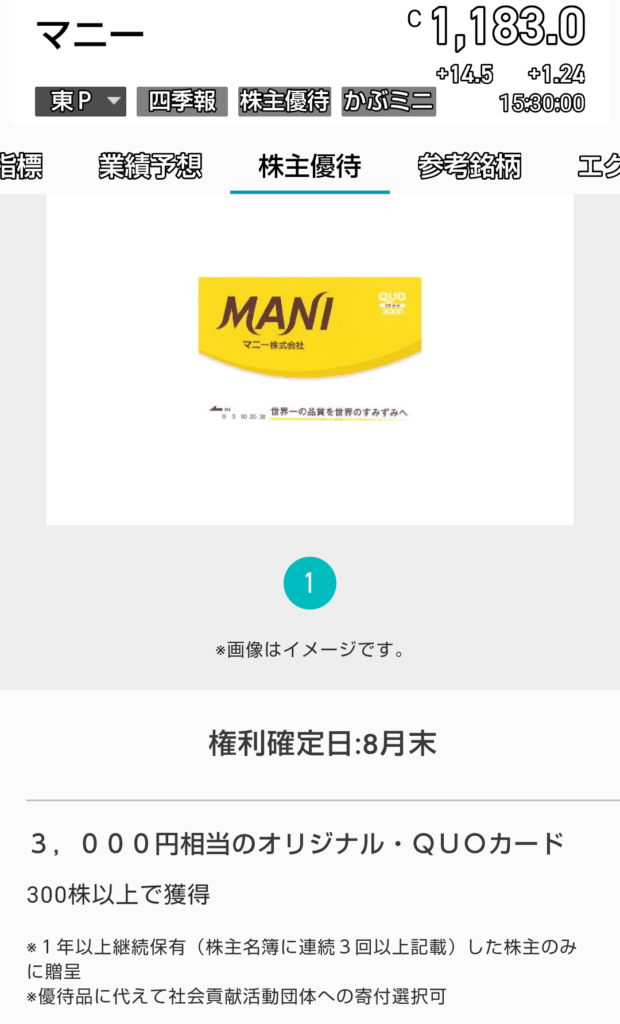
Task: Switch to the 業績予想 tab
Action: pos(150,167)
